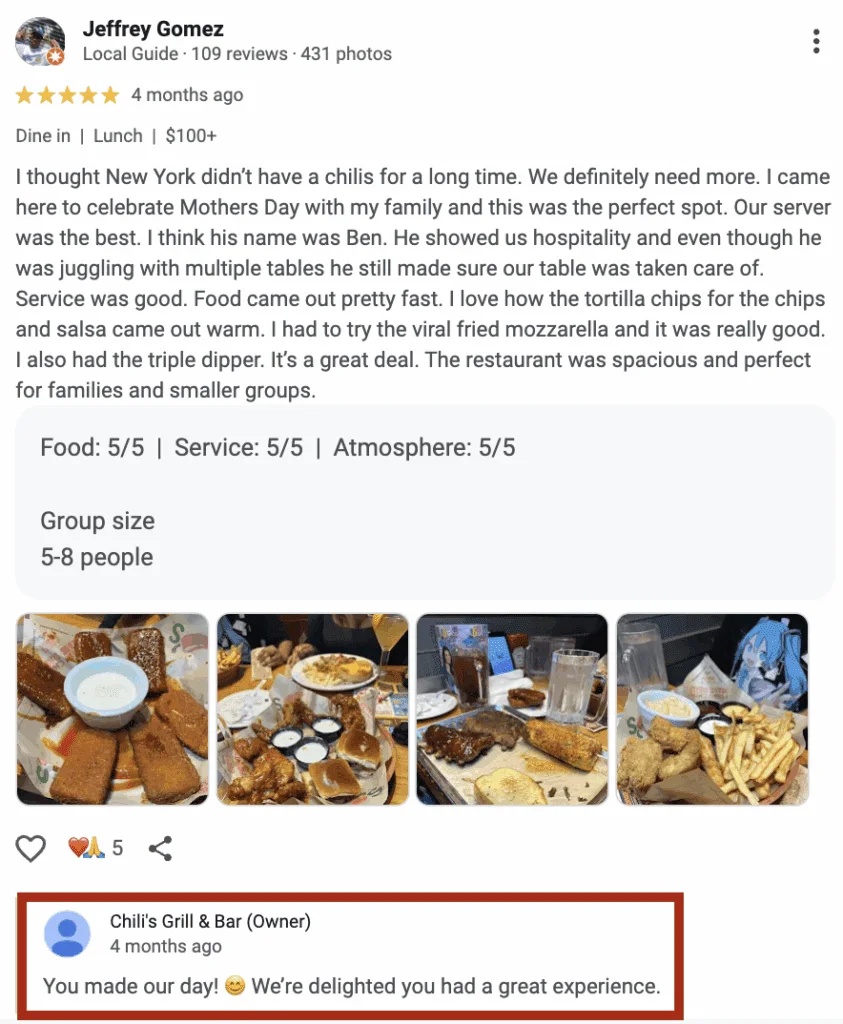Image resolution: width=843 pixels, height=1024 pixels.
Task: Click the fifth star of the review rating
Action: coord(110,94)
